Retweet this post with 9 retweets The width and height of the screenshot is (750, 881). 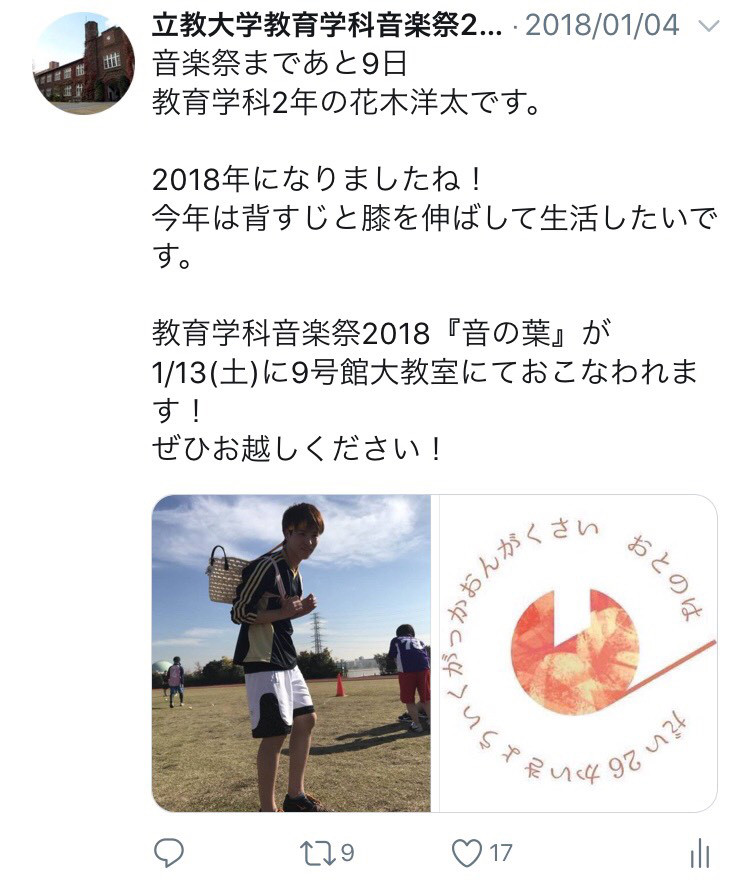(x=316, y=853)
